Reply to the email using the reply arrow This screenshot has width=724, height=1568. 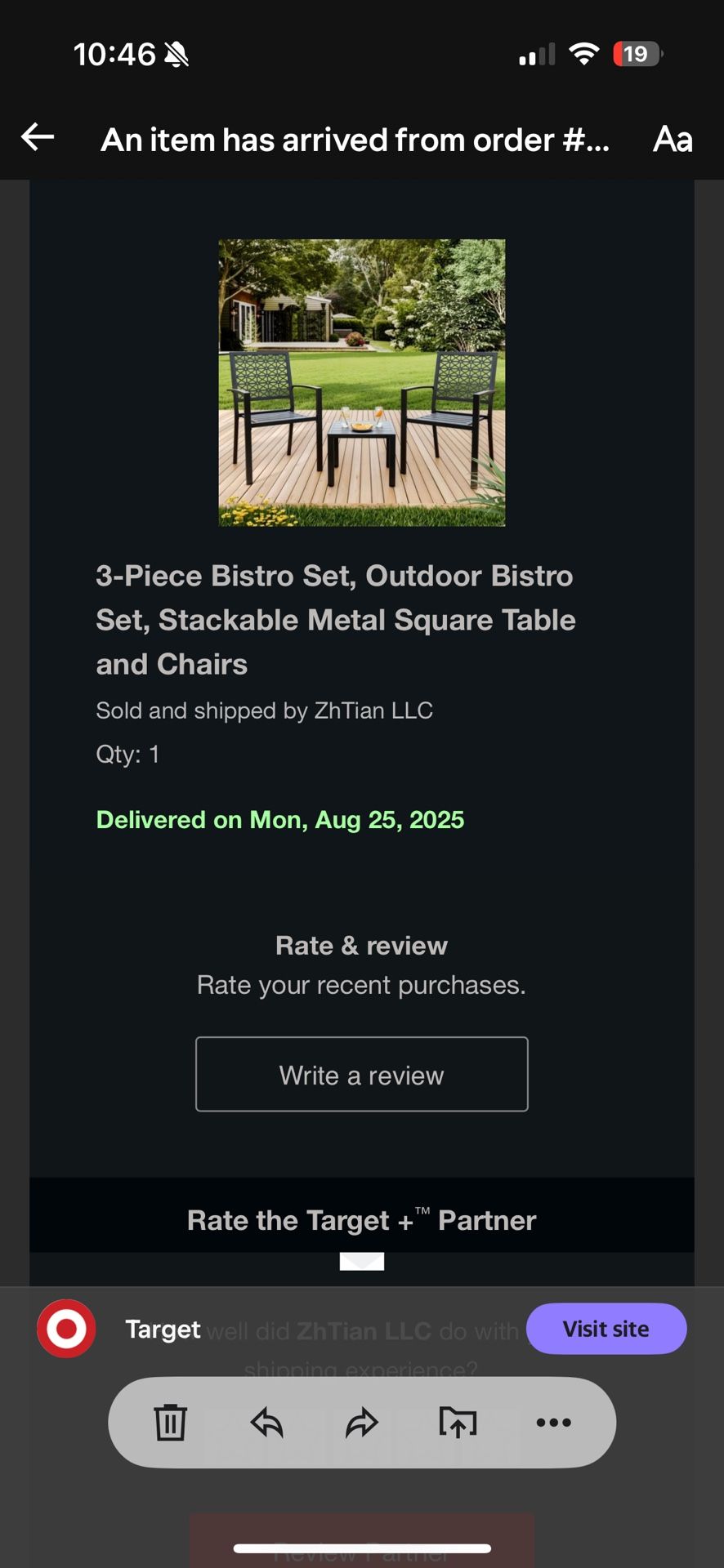[x=266, y=1422]
